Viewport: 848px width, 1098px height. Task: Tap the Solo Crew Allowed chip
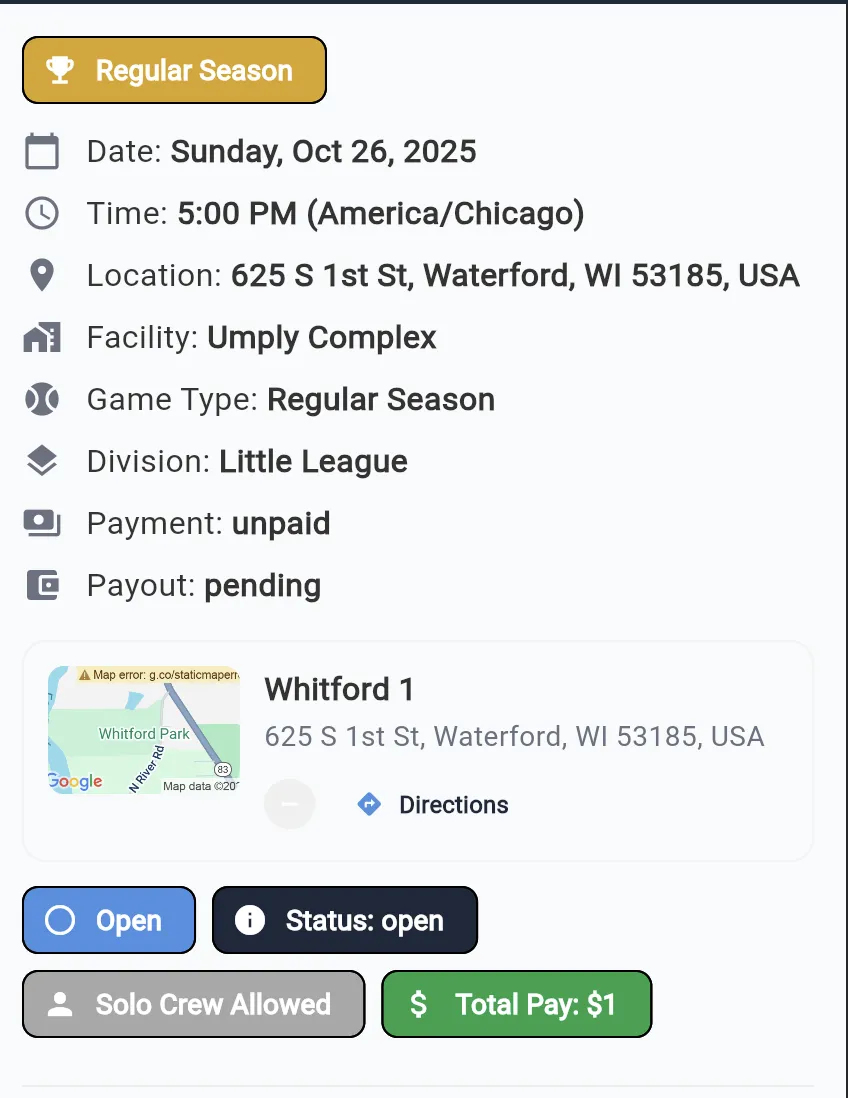tap(194, 1004)
